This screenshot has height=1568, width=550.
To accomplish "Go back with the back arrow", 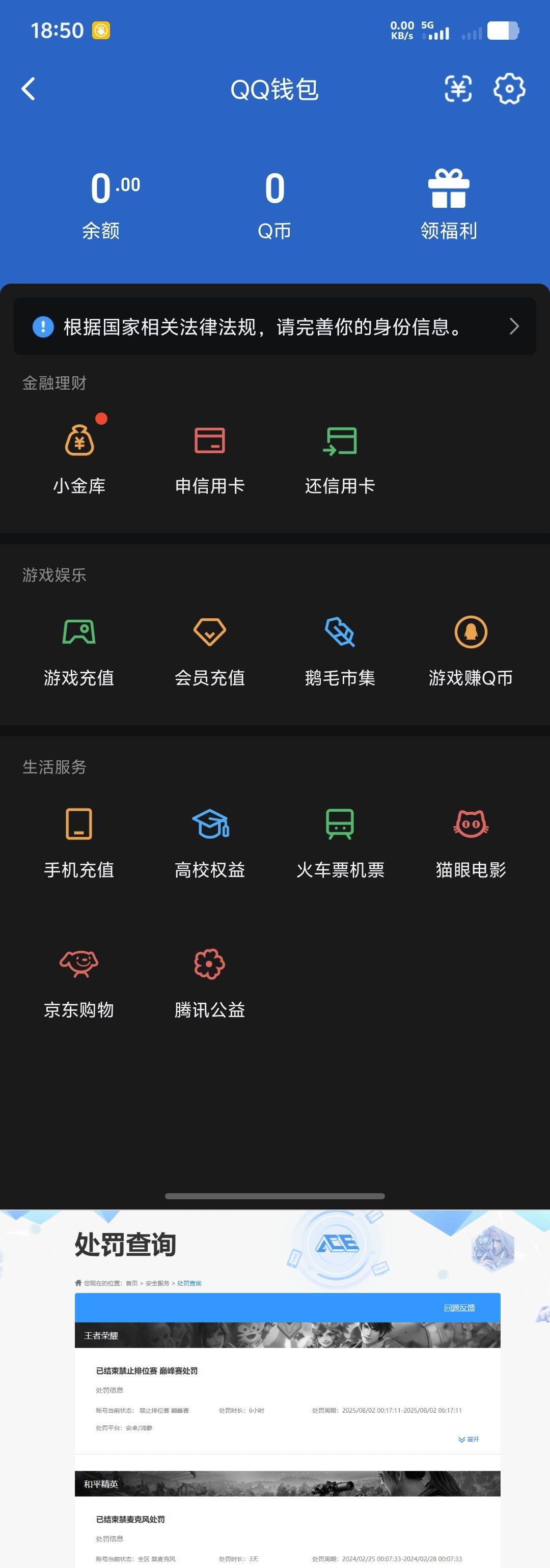I will pyautogui.click(x=28, y=89).
